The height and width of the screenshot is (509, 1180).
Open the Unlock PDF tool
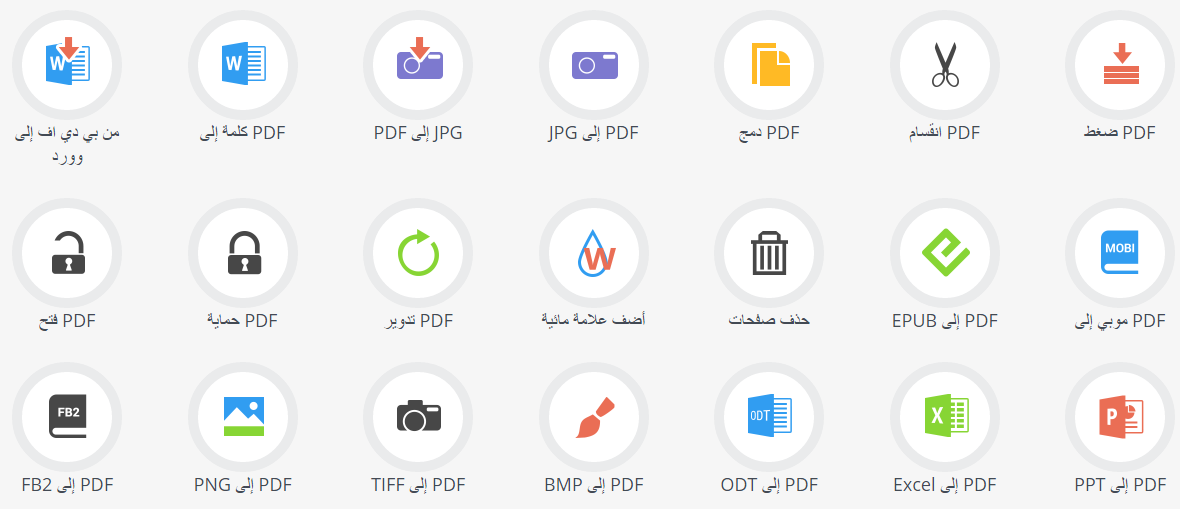coord(67,254)
